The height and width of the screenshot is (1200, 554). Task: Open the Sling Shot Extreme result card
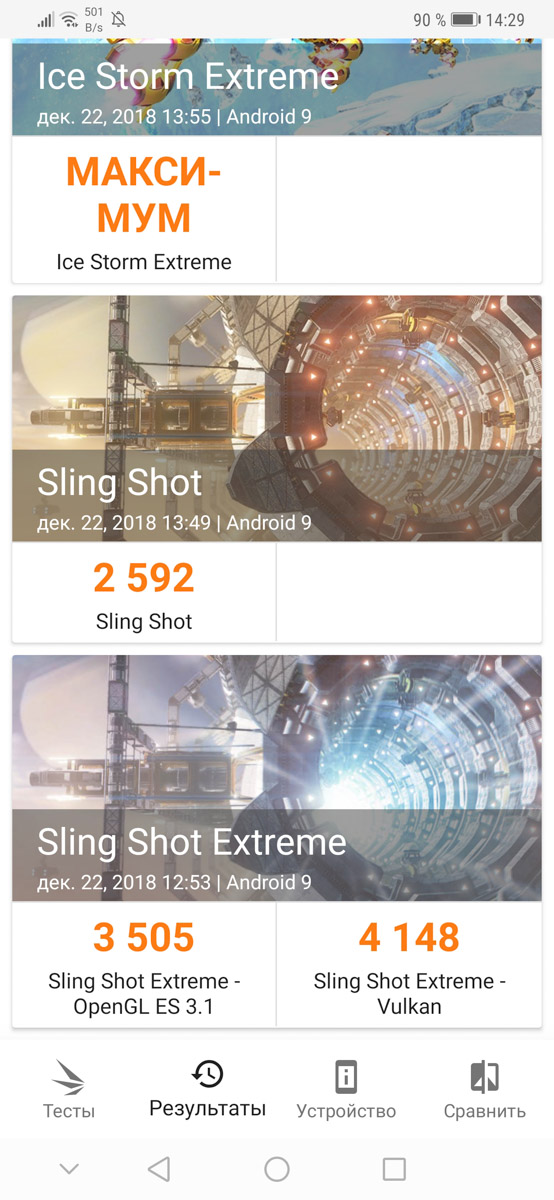point(277,840)
